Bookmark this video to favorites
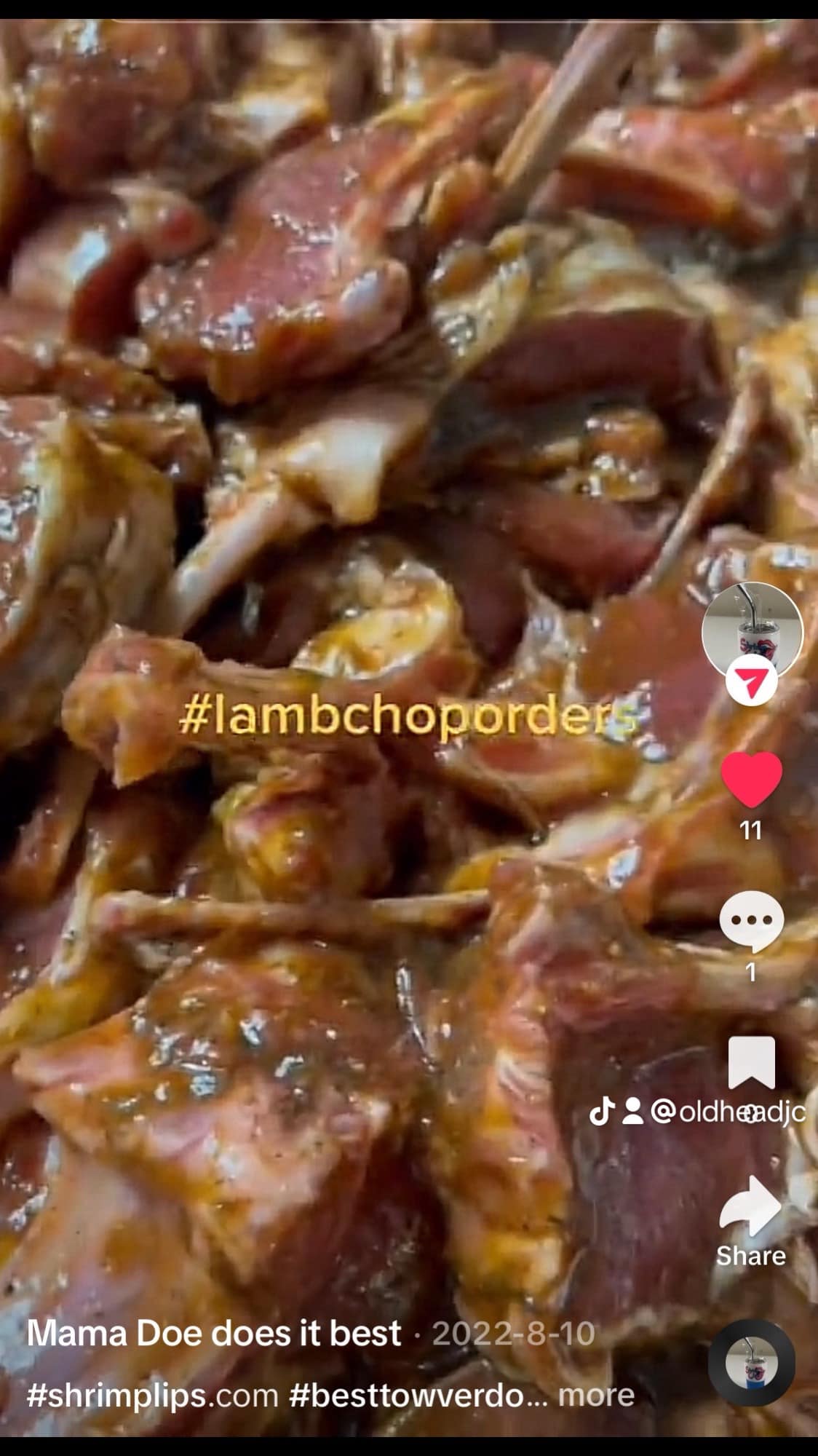The width and height of the screenshot is (818, 1456). coord(752,1063)
